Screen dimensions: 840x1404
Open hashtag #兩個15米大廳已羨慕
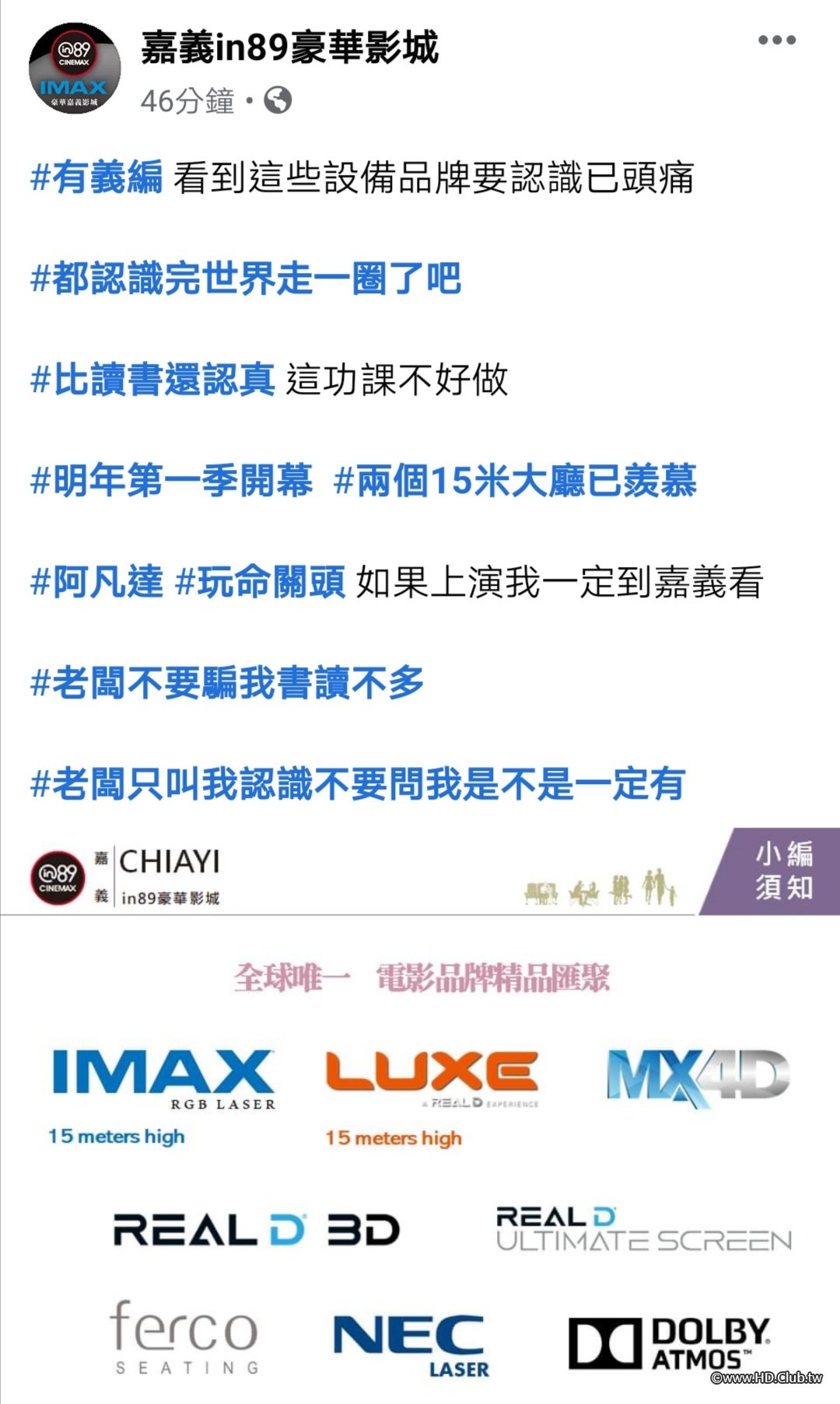point(515,481)
